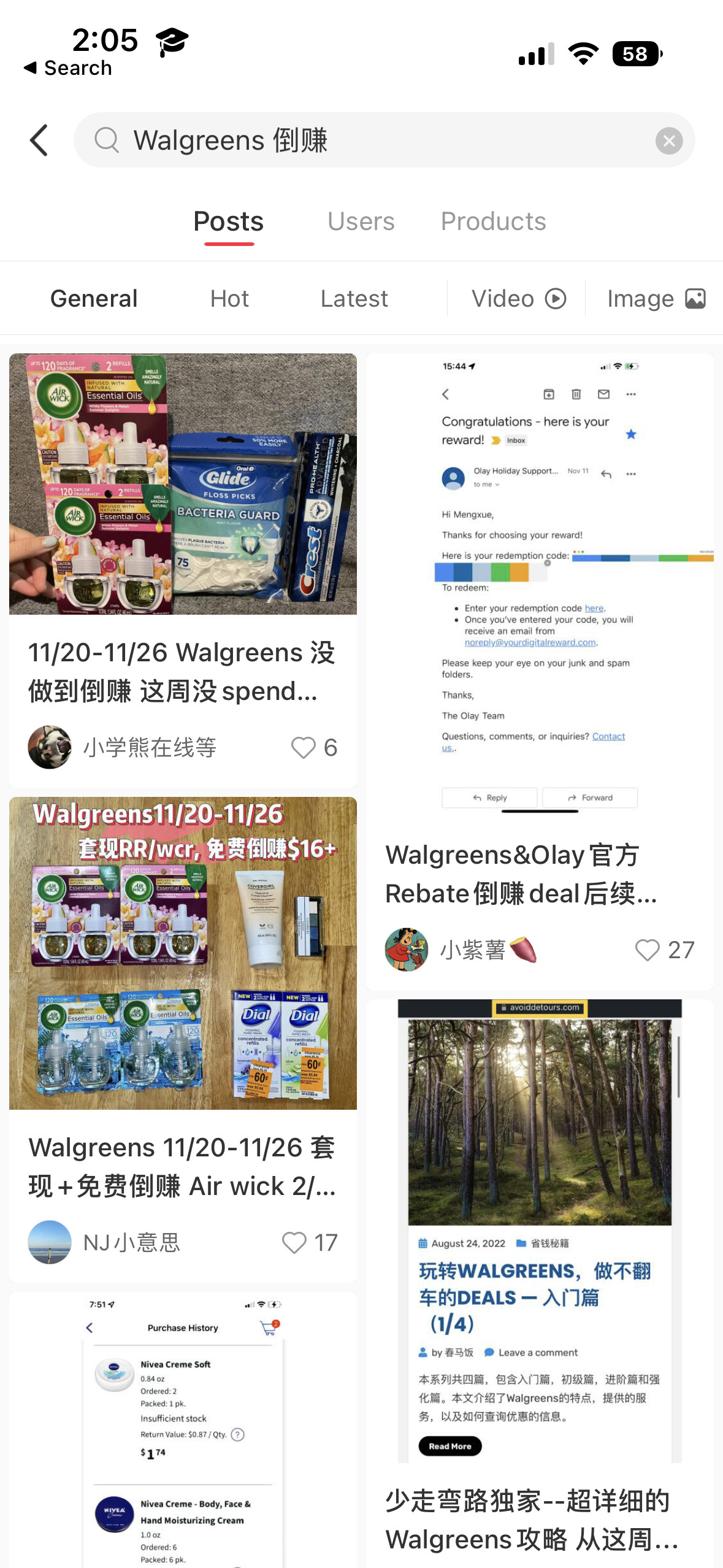Viewport: 723px width, 1568px height.
Task: Open the Hot filter
Action: coord(228,298)
